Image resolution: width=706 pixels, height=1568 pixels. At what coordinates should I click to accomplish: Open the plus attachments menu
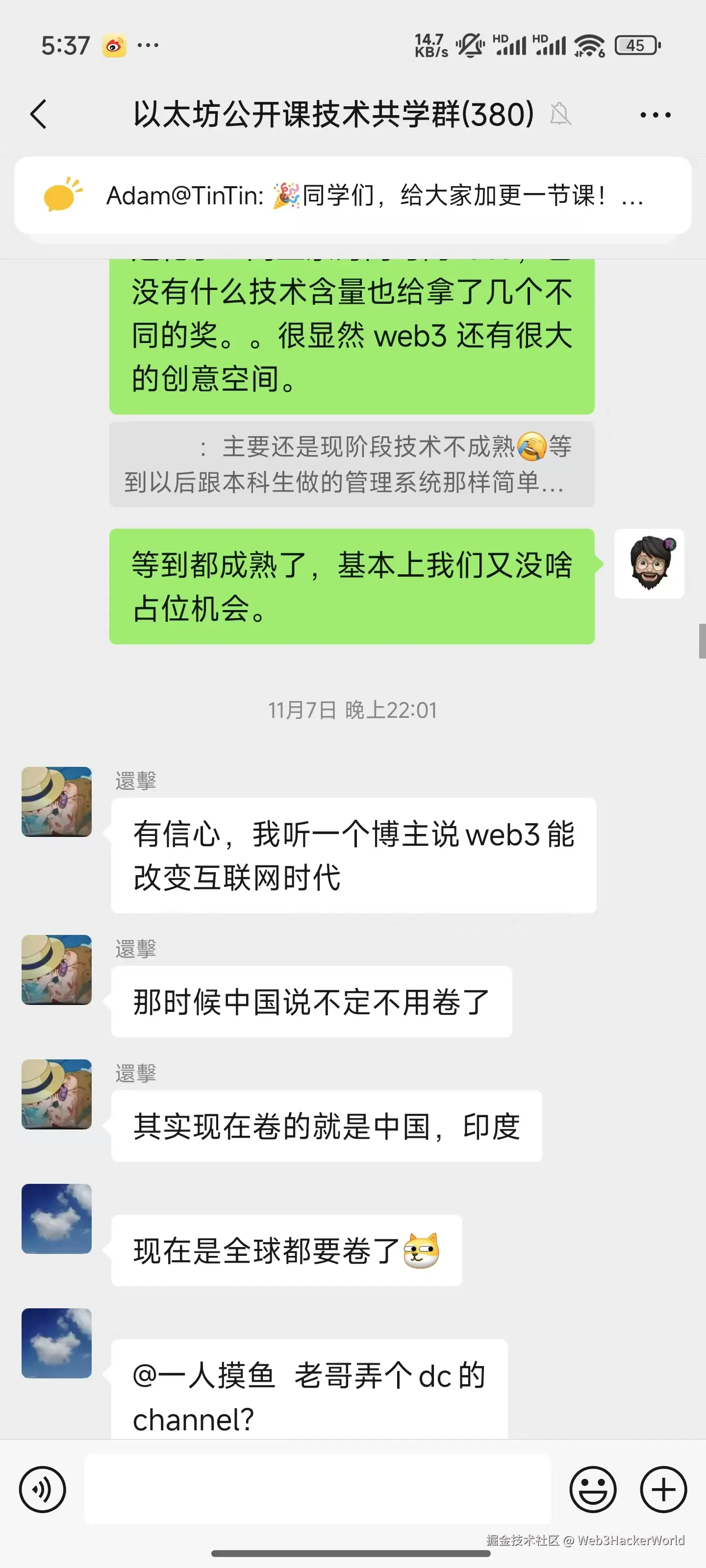tap(663, 1490)
